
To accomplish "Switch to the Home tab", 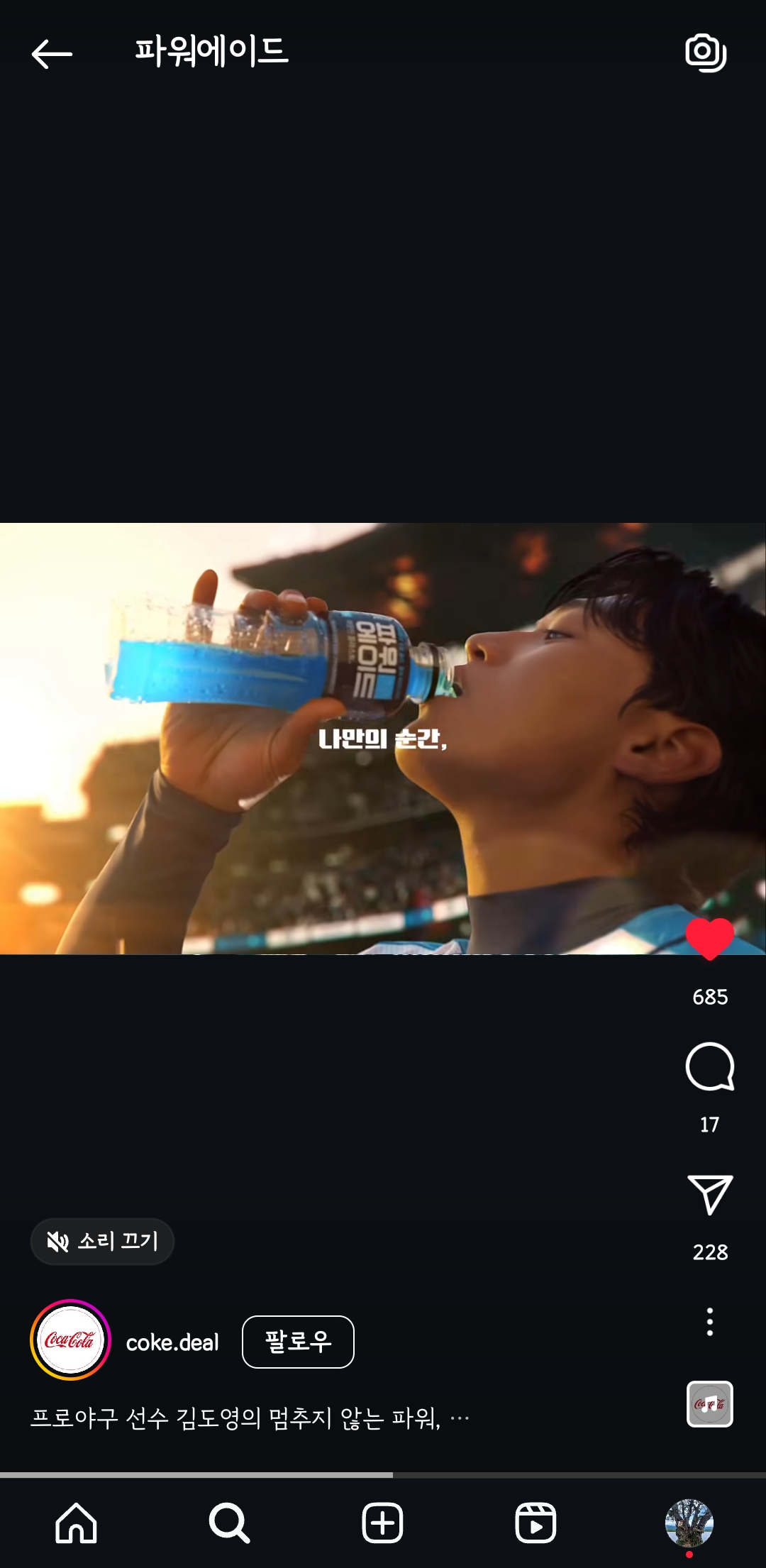I will coord(77,1523).
